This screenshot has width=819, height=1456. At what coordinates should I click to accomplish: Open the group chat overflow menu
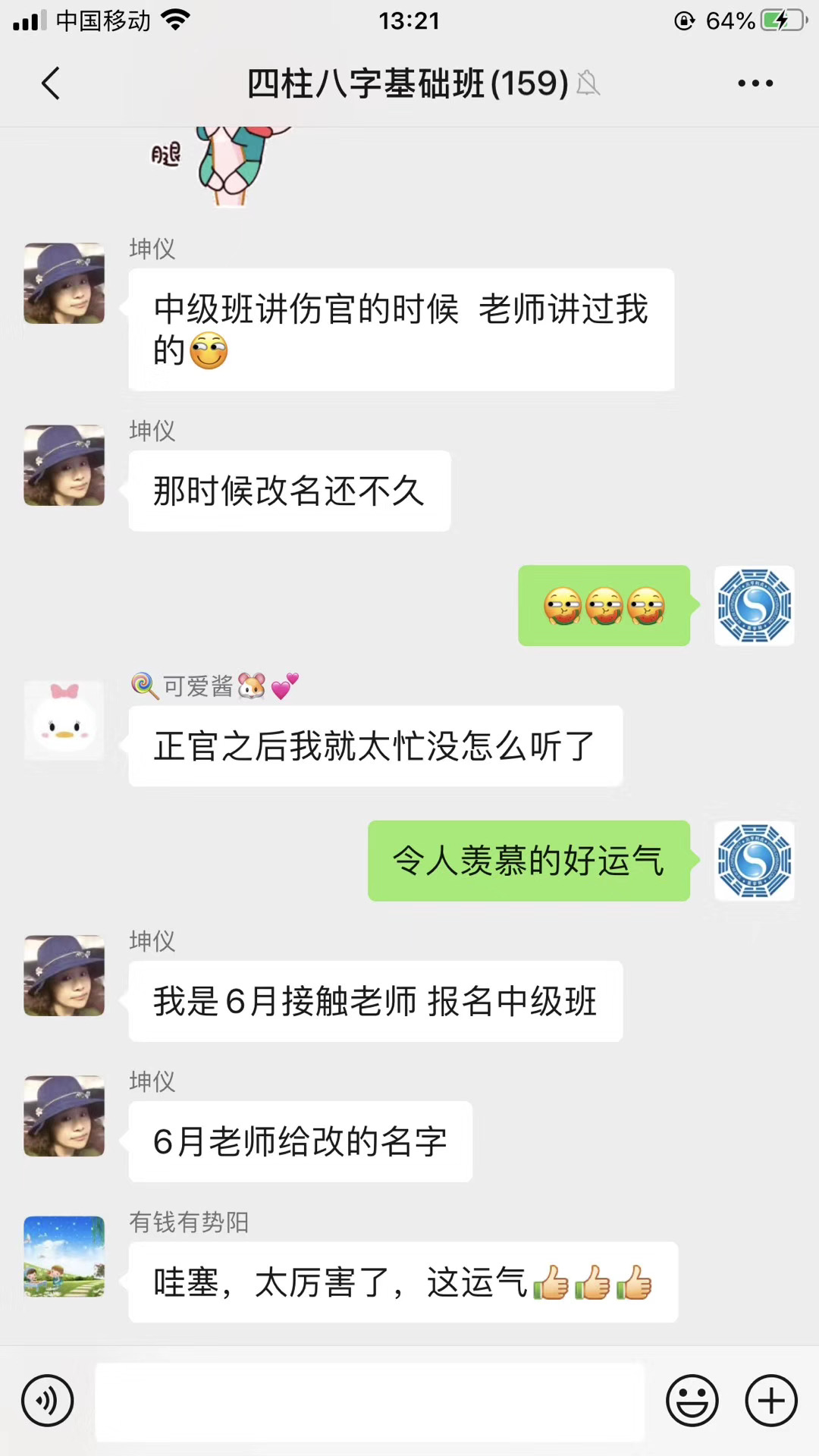[755, 83]
